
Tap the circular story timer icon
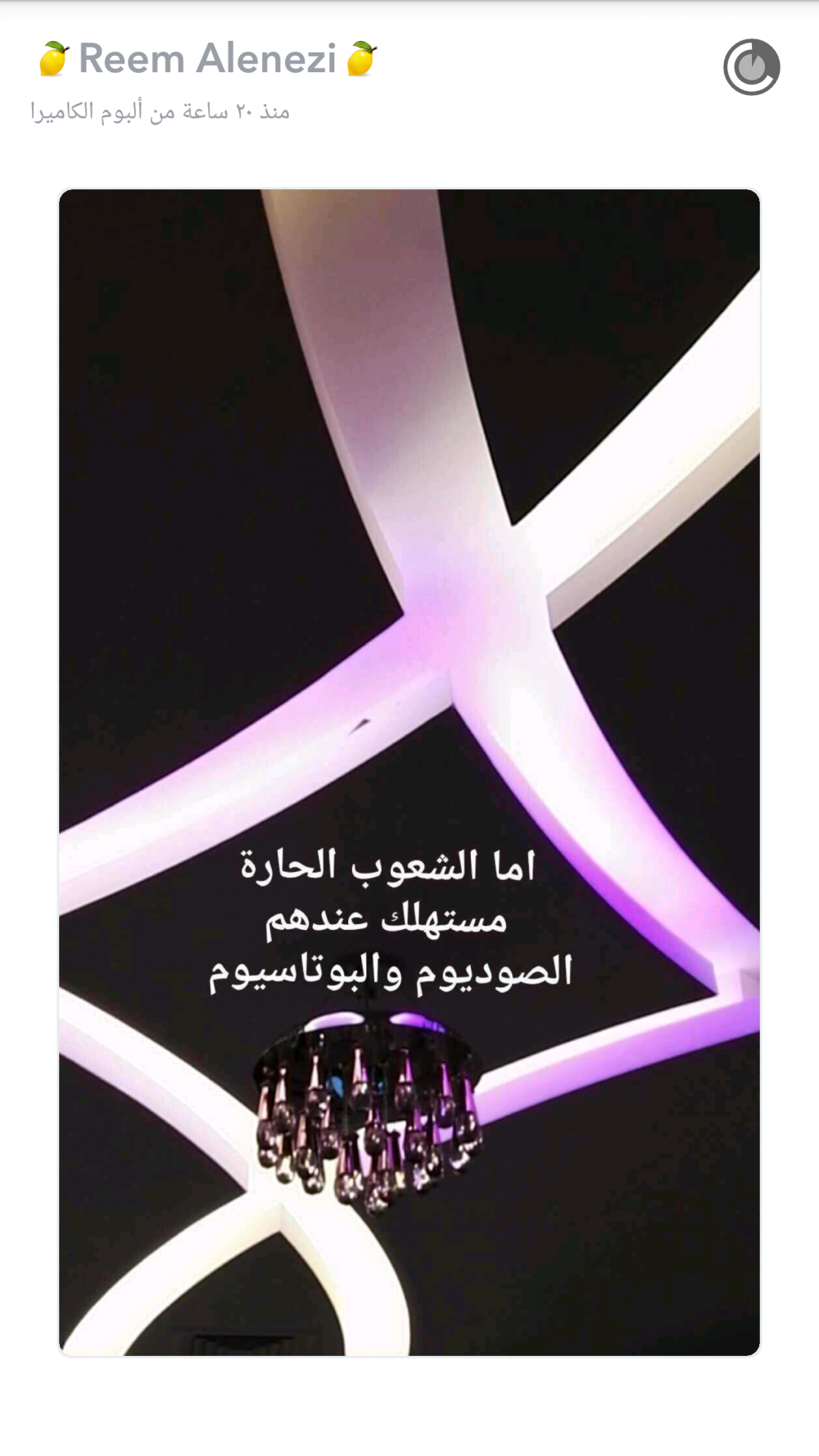[x=751, y=67]
